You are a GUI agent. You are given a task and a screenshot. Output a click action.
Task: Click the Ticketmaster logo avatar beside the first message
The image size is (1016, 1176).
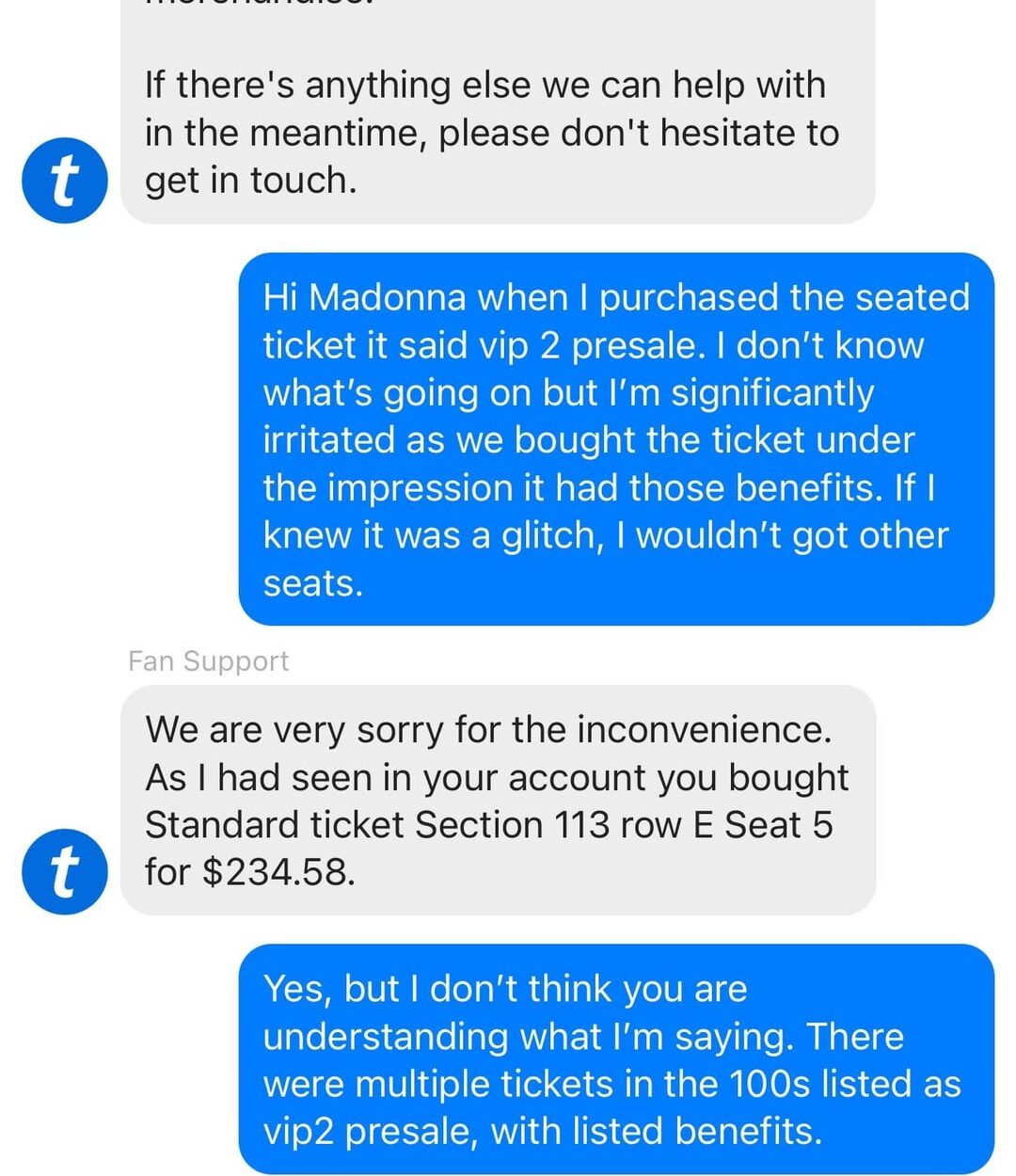(x=63, y=179)
